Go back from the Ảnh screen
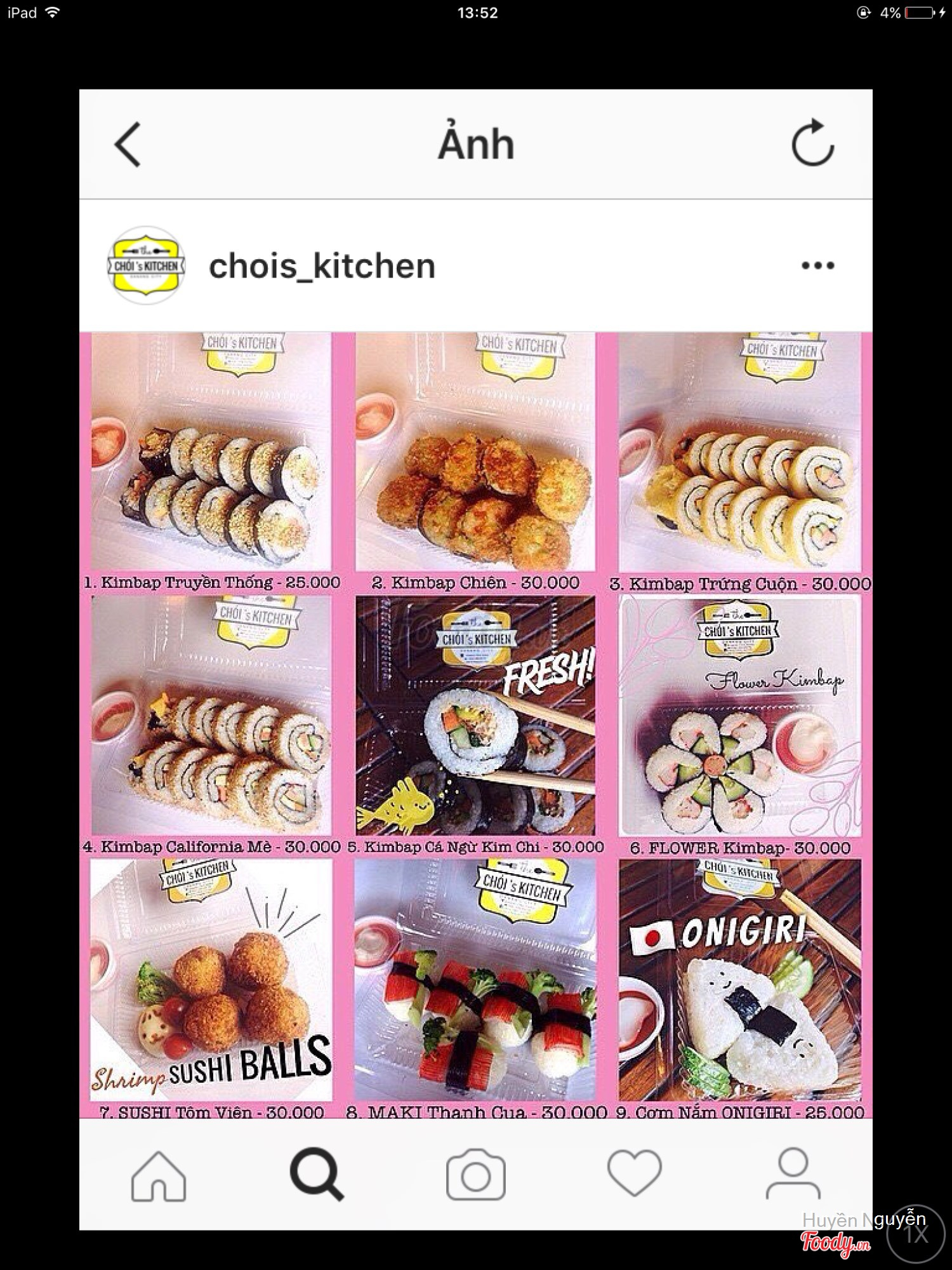This screenshot has width=952, height=1270. (x=128, y=145)
